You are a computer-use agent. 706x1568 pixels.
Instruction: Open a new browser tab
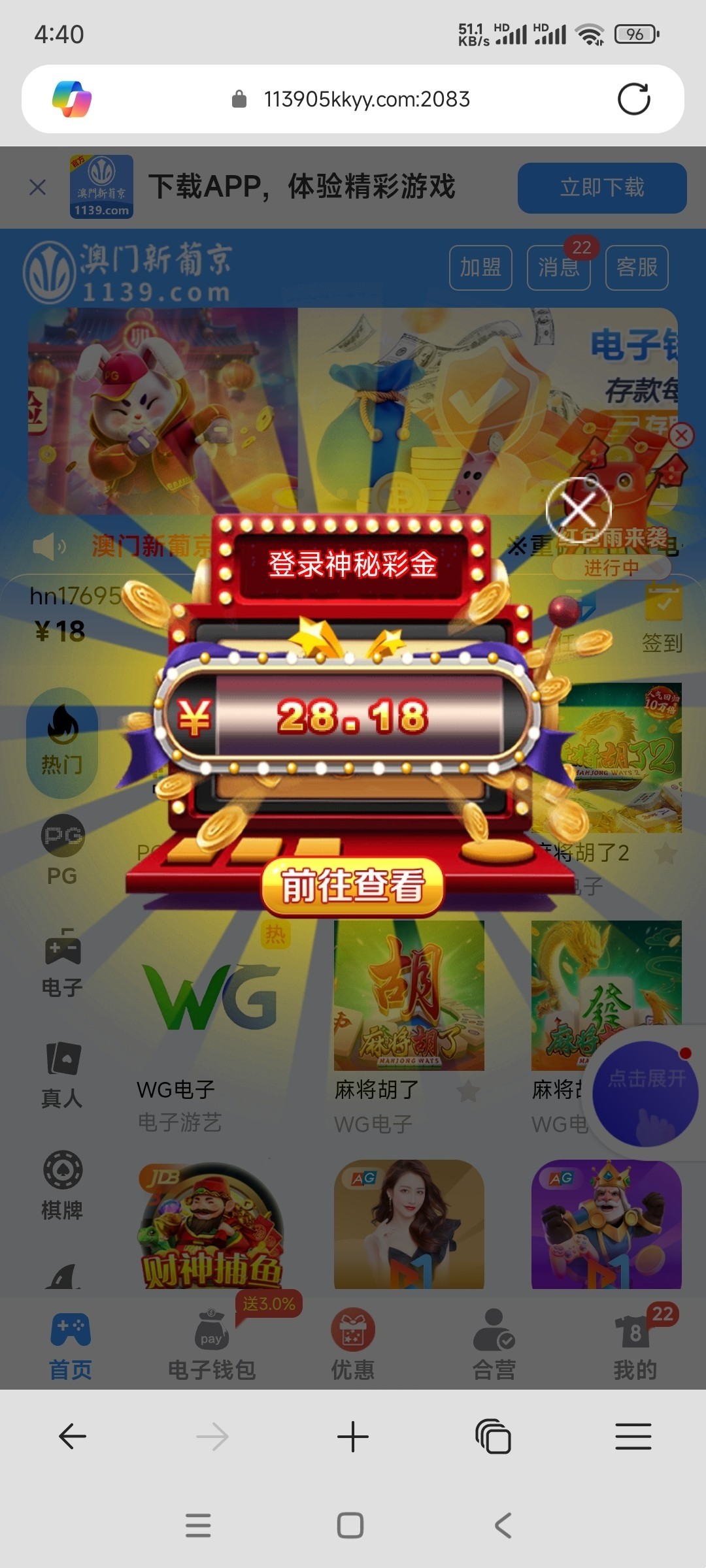click(x=353, y=1437)
